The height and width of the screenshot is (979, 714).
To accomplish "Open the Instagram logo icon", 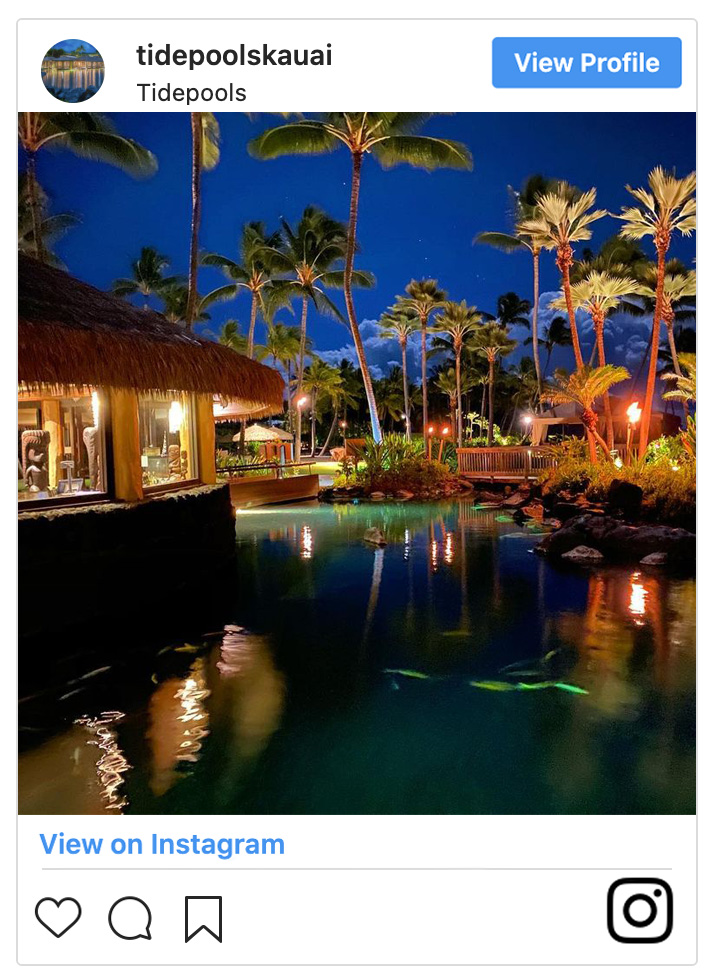I will [x=640, y=910].
